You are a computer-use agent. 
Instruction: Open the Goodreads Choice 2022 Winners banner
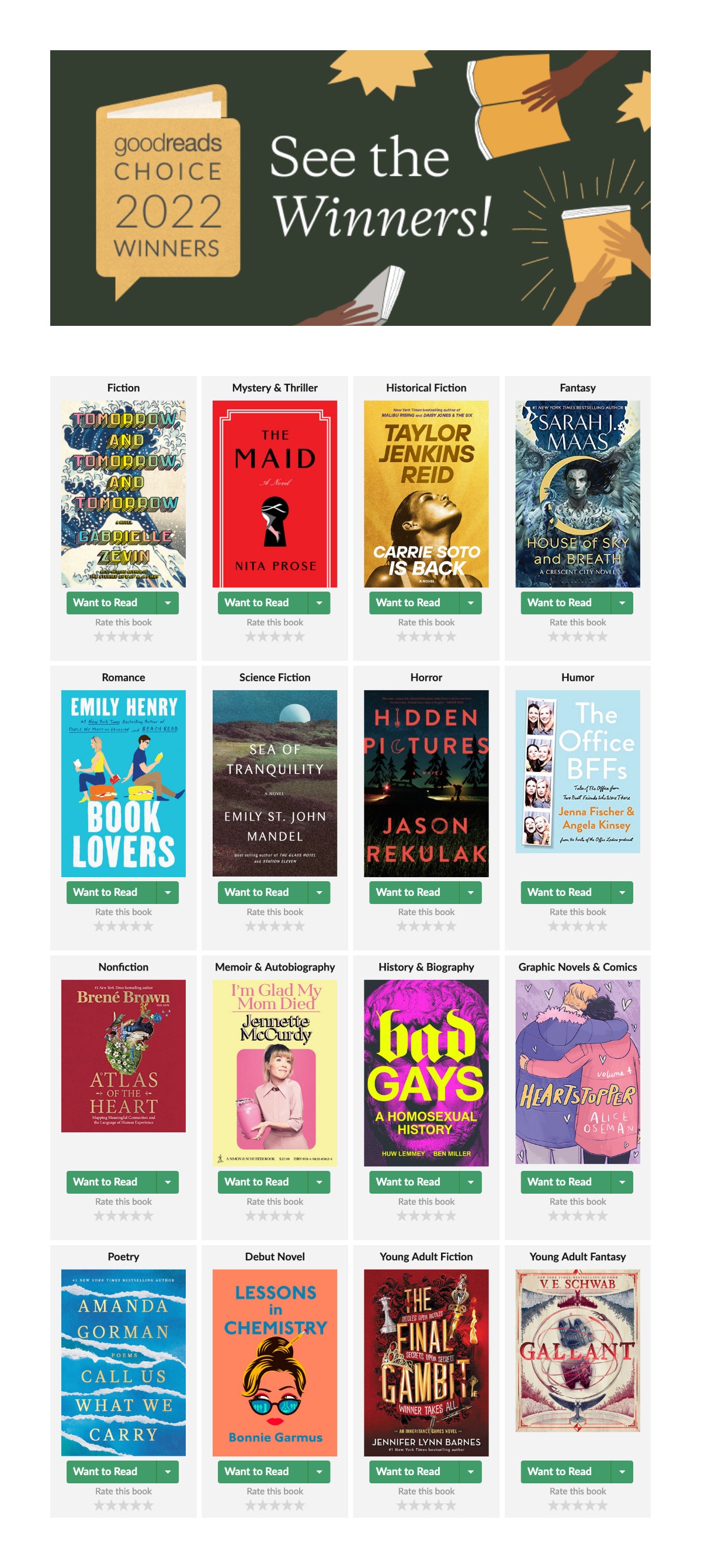click(350, 187)
